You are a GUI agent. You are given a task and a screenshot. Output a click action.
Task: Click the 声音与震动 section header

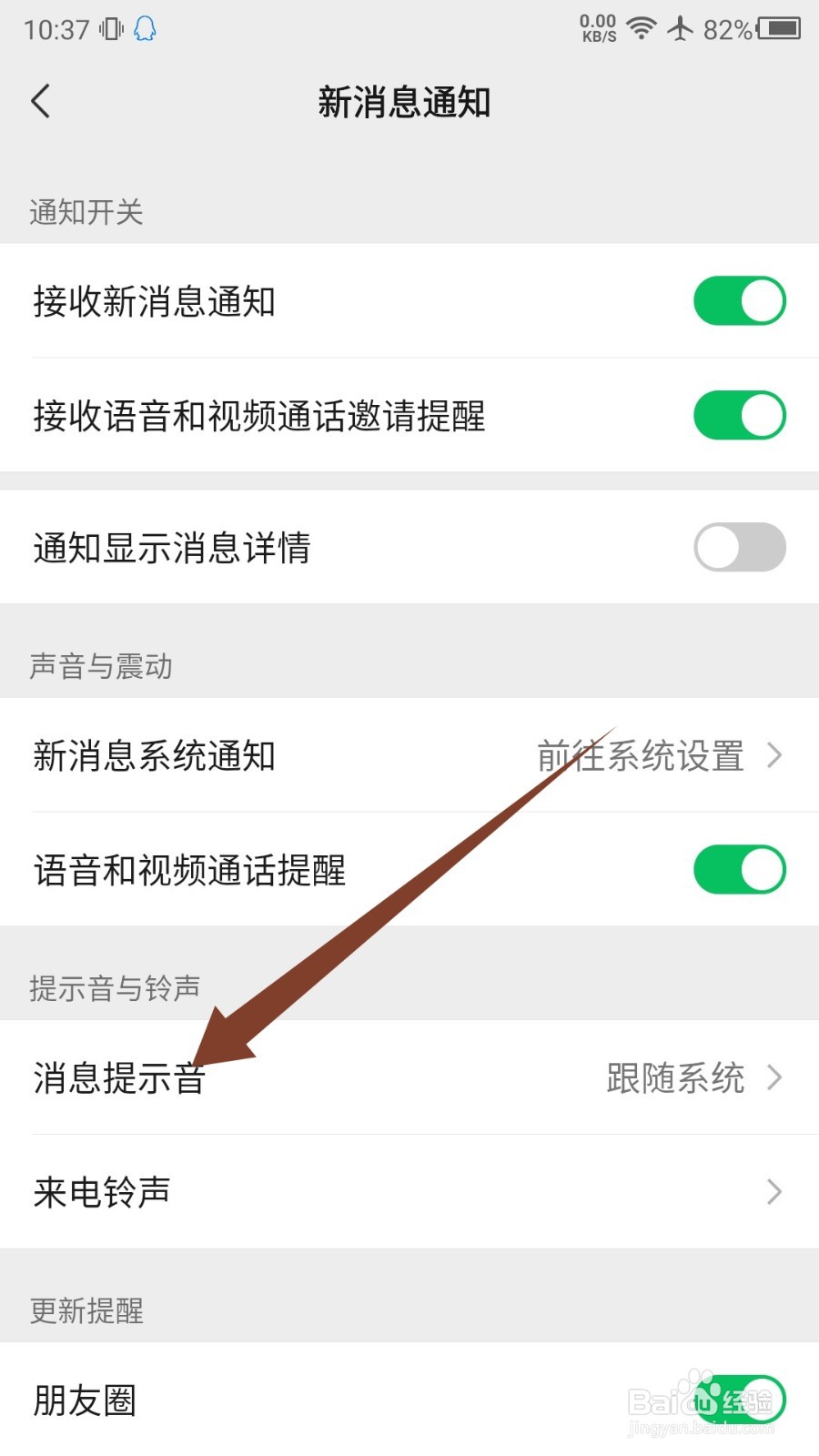pos(100,666)
